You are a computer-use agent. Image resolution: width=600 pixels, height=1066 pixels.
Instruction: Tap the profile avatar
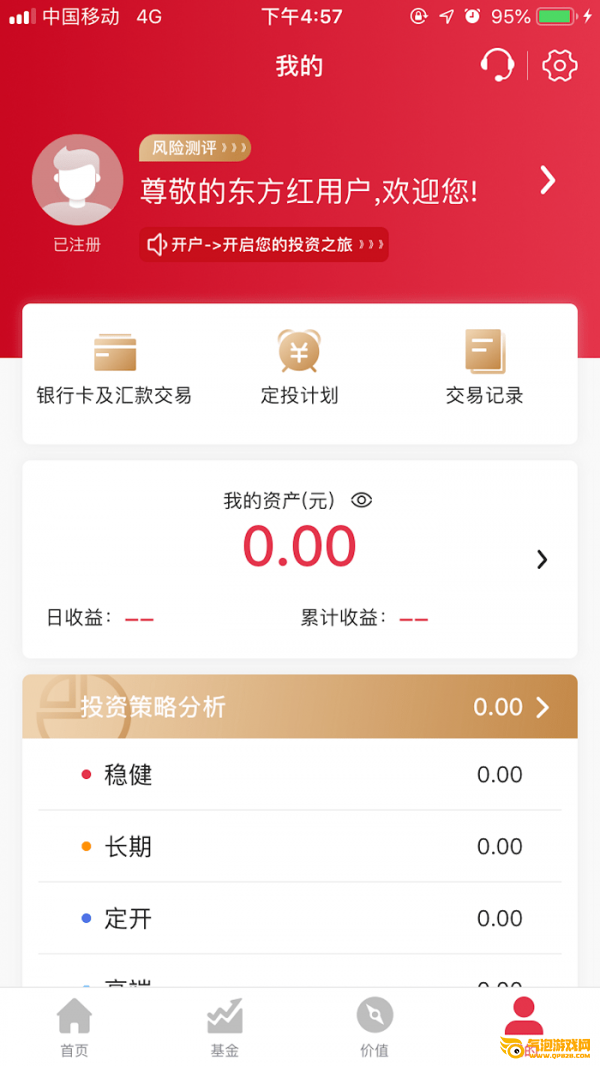(x=77, y=181)
